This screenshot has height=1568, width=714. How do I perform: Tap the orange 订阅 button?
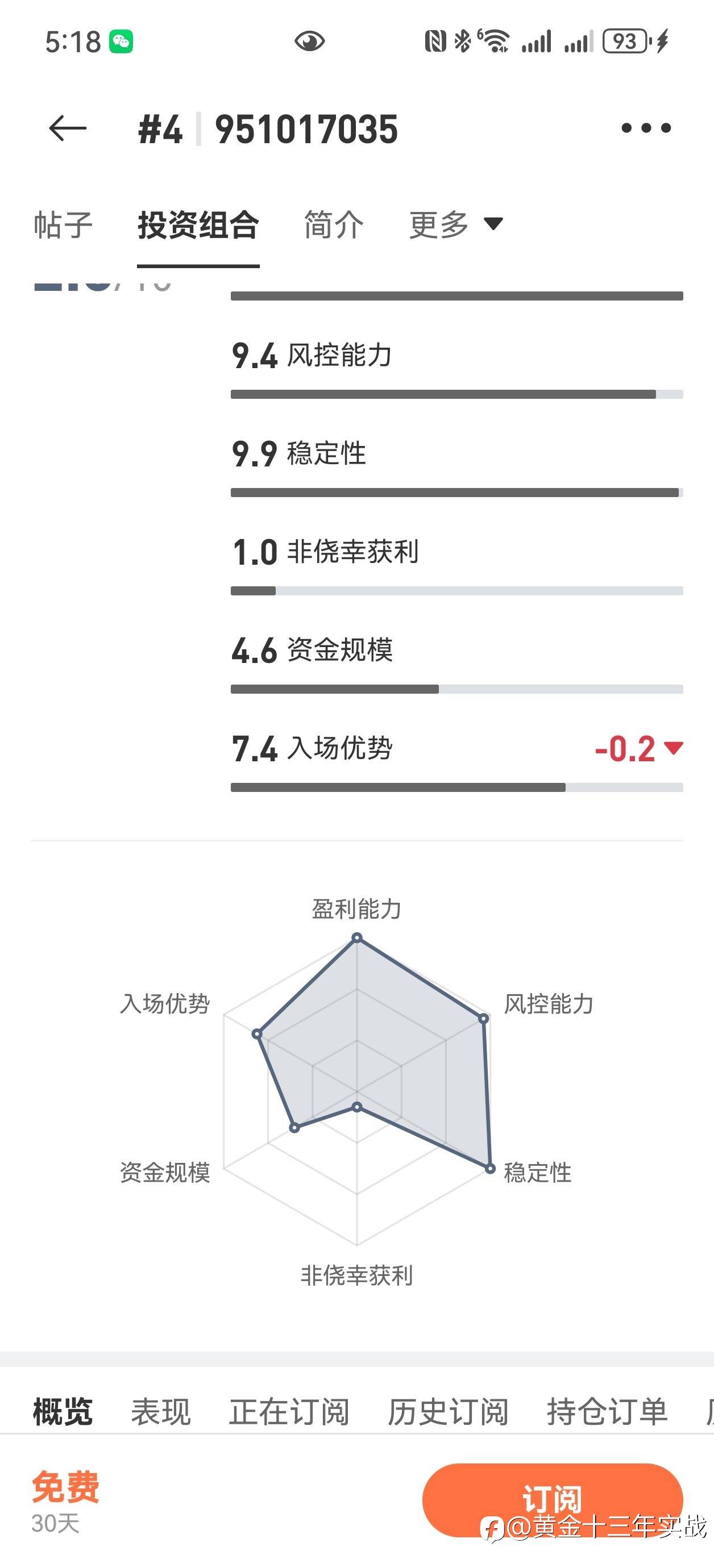click(x=553, y=1500)
